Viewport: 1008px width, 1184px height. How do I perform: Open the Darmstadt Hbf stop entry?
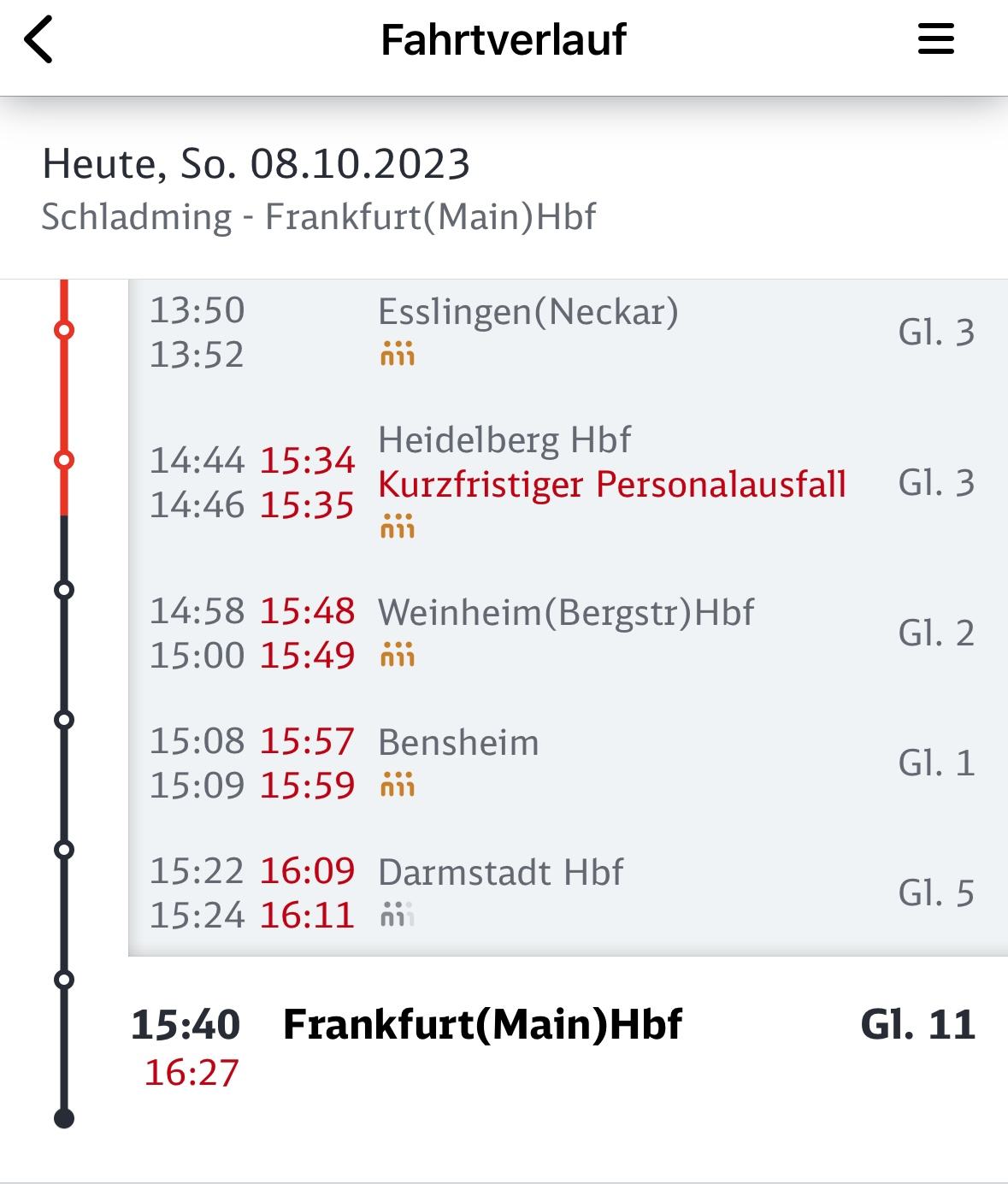pos(500,874)
